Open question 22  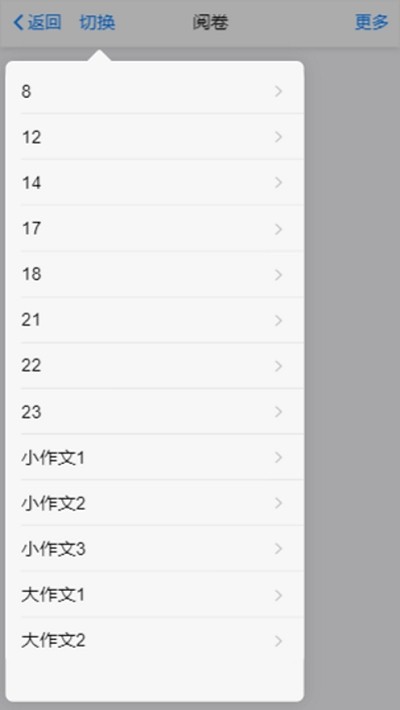coord(155,366)
